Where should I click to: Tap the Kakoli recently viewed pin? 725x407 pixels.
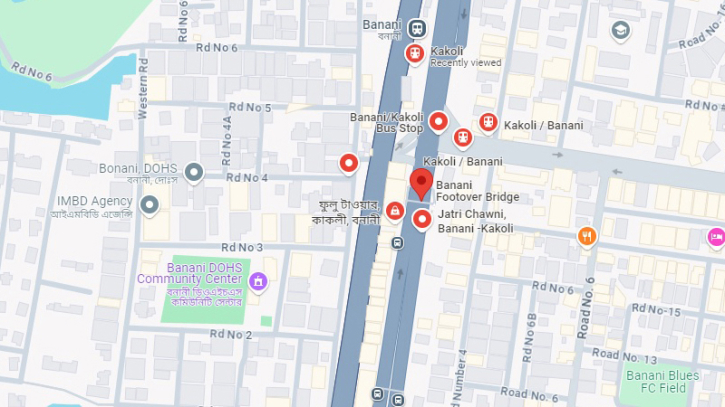click(414, 53)
